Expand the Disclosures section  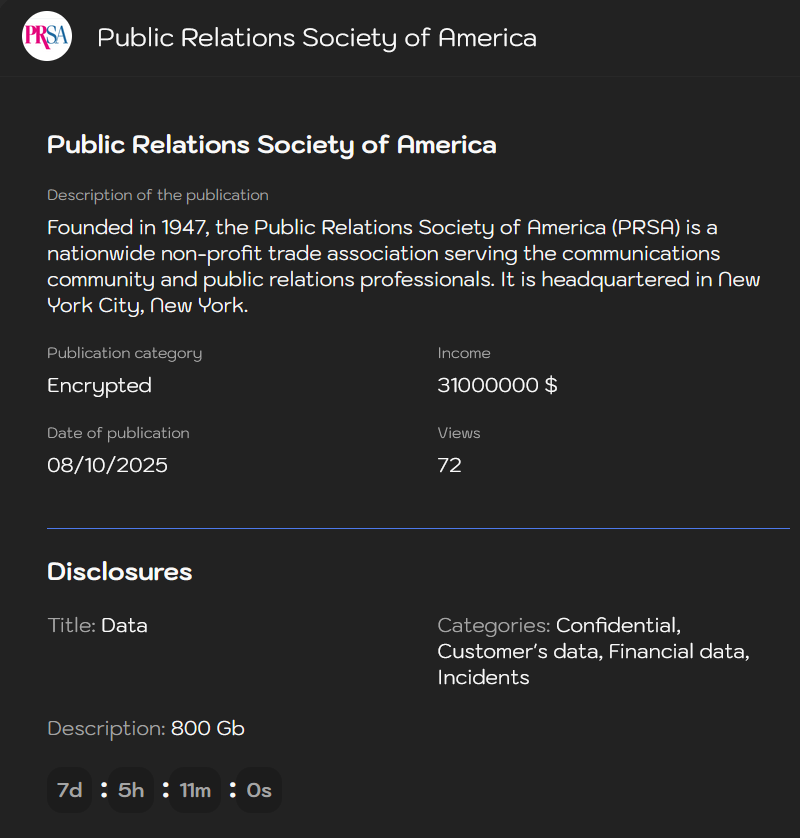click(119, 572)
